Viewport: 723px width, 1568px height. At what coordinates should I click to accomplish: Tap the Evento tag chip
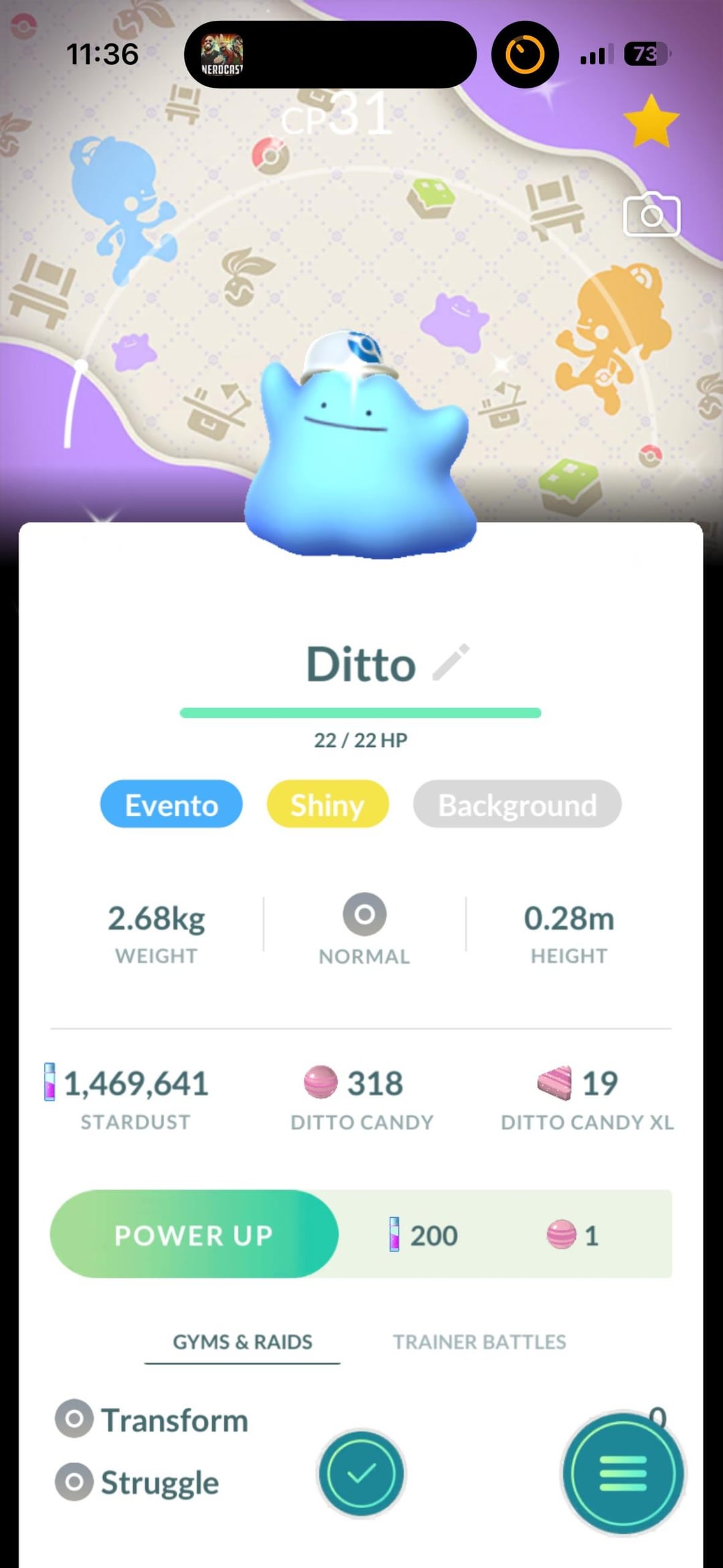click(171, 804)
